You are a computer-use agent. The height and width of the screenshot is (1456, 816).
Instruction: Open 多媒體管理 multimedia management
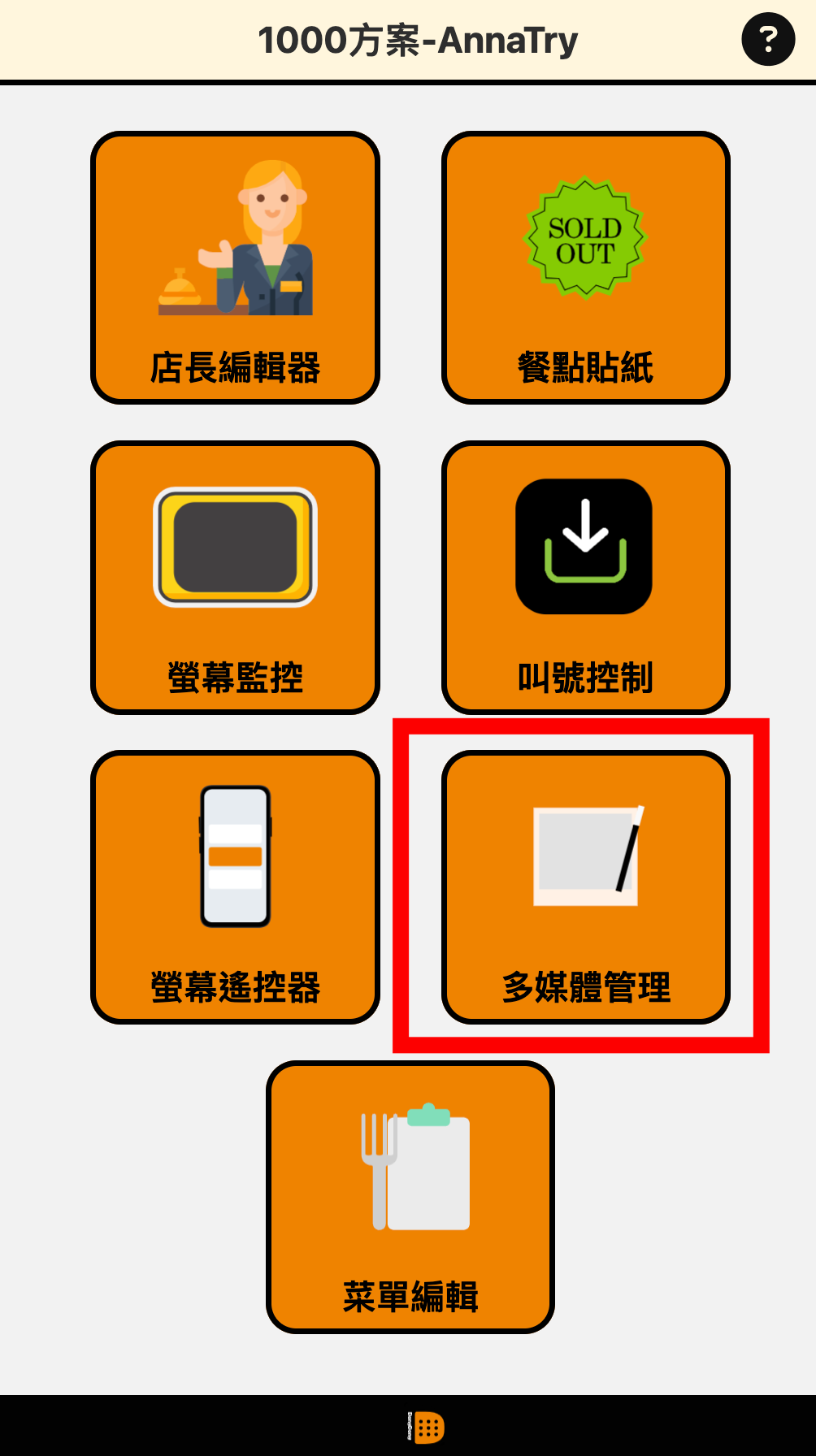585,886
